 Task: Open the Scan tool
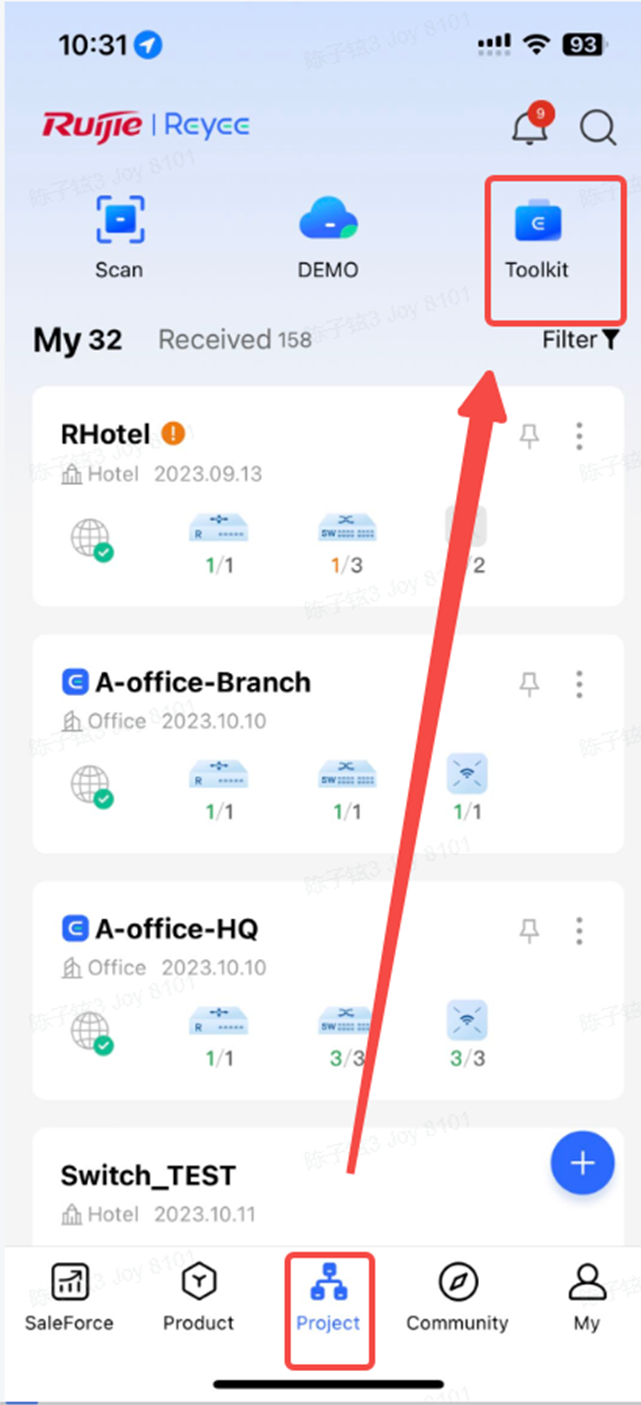point(119,238)
